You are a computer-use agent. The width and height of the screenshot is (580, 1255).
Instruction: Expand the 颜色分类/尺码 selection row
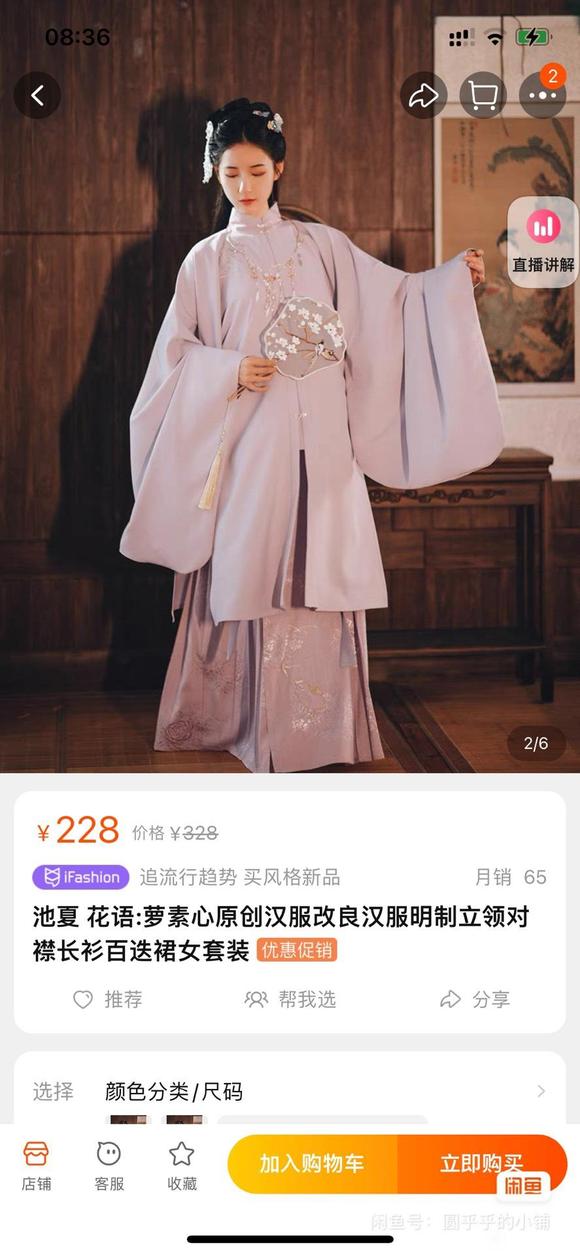tap(290, 1091)
